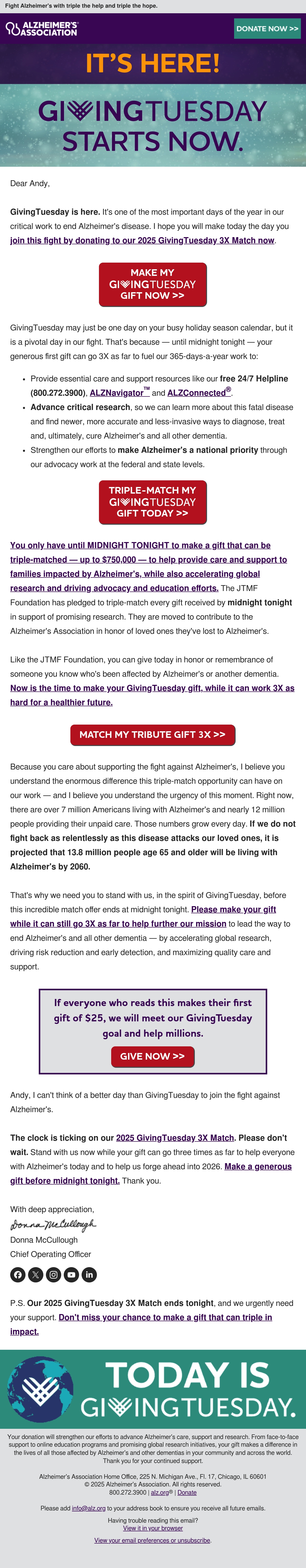Tap the Donate link in the footer
The height and width of the screenshot is (1568, 306).
[x=187, y=1493]
